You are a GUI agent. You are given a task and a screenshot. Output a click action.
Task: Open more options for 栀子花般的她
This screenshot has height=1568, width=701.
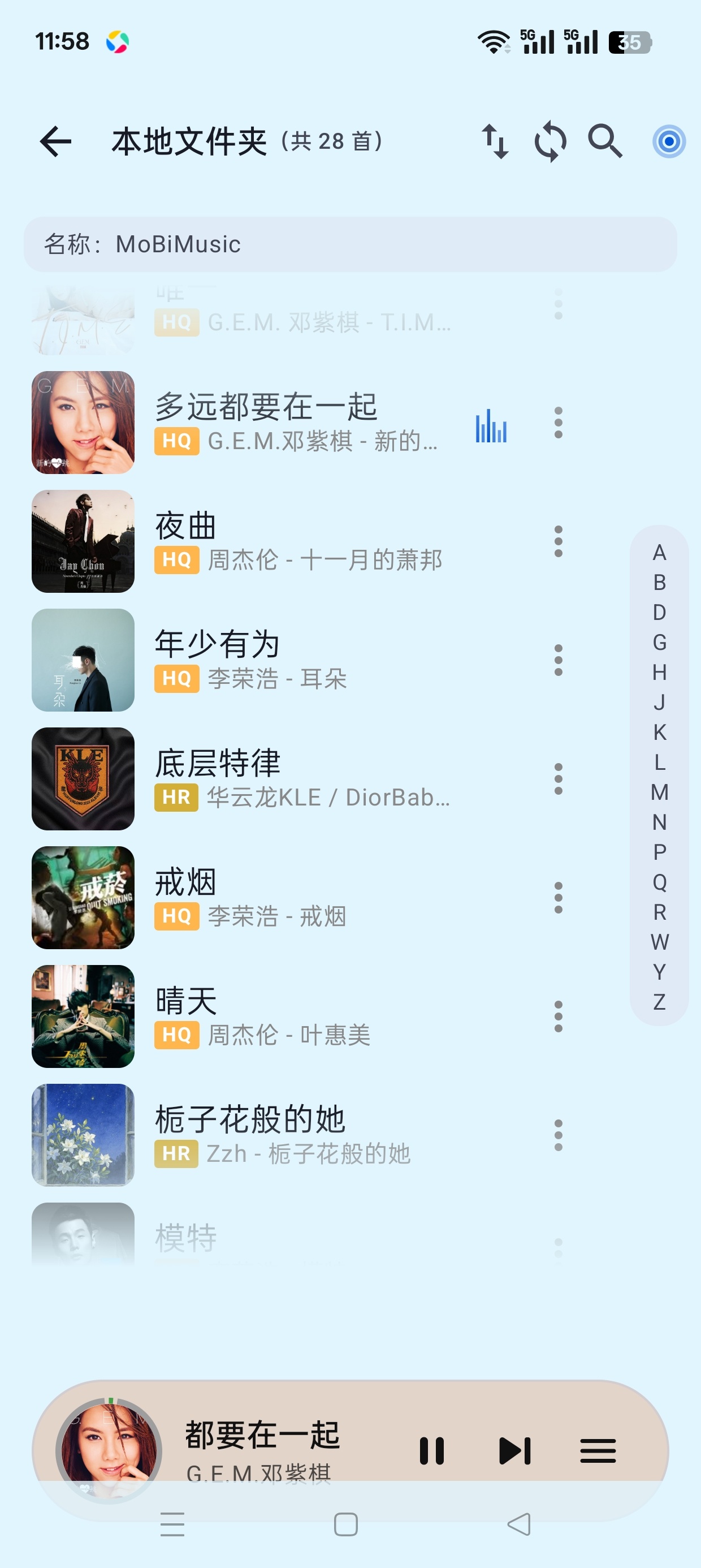558,1135
